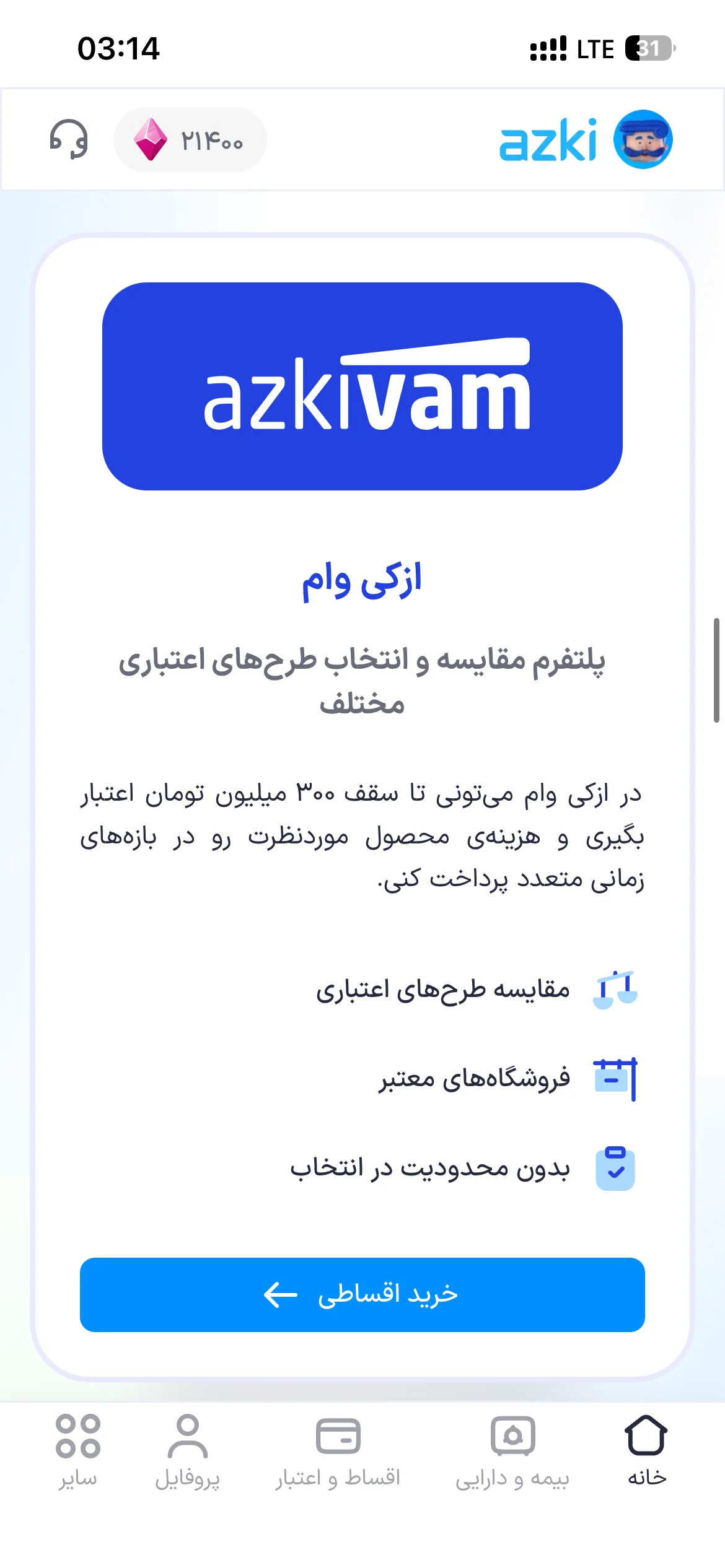Tap the azki mascot avatar
This screenshot has height=1568, width=725.
pyautogui.click(x=643, y=139)
